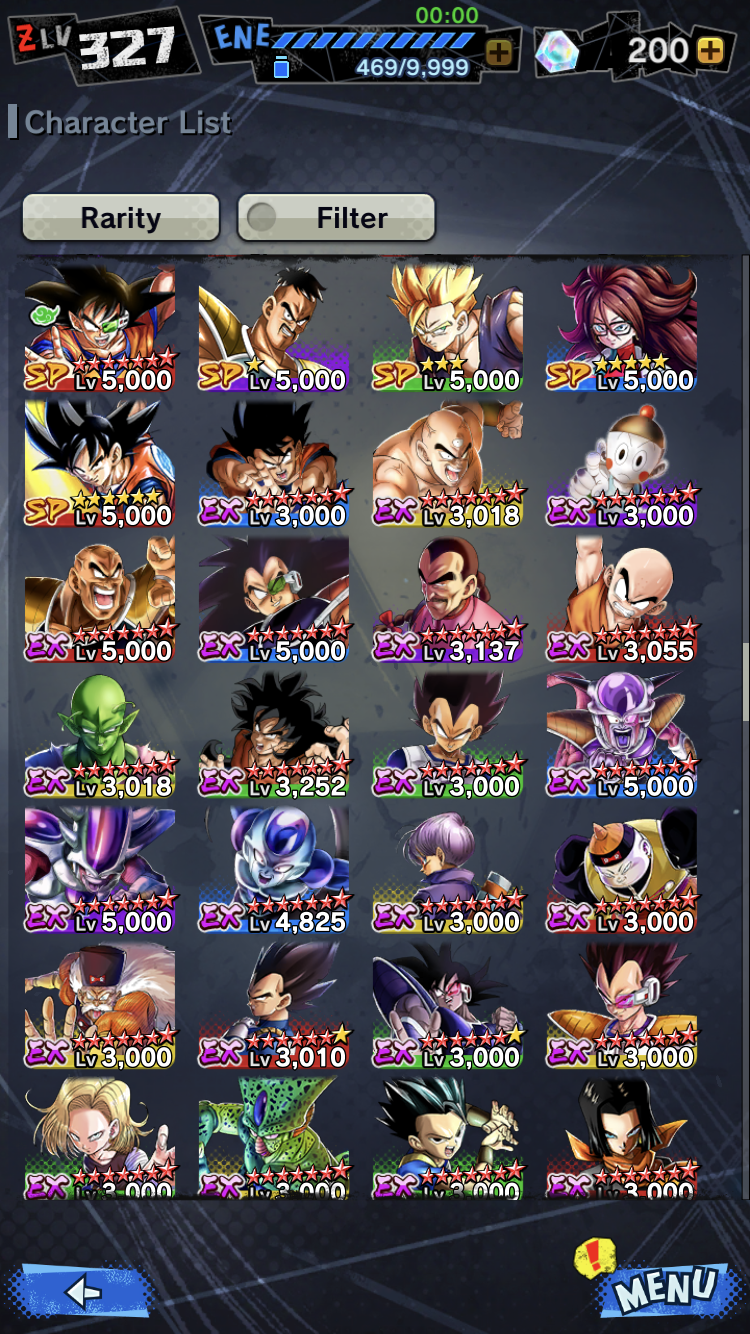Open the Filter options
Image resolution: width=750 pixels, height=1334 pixels.
pos(336,218)
